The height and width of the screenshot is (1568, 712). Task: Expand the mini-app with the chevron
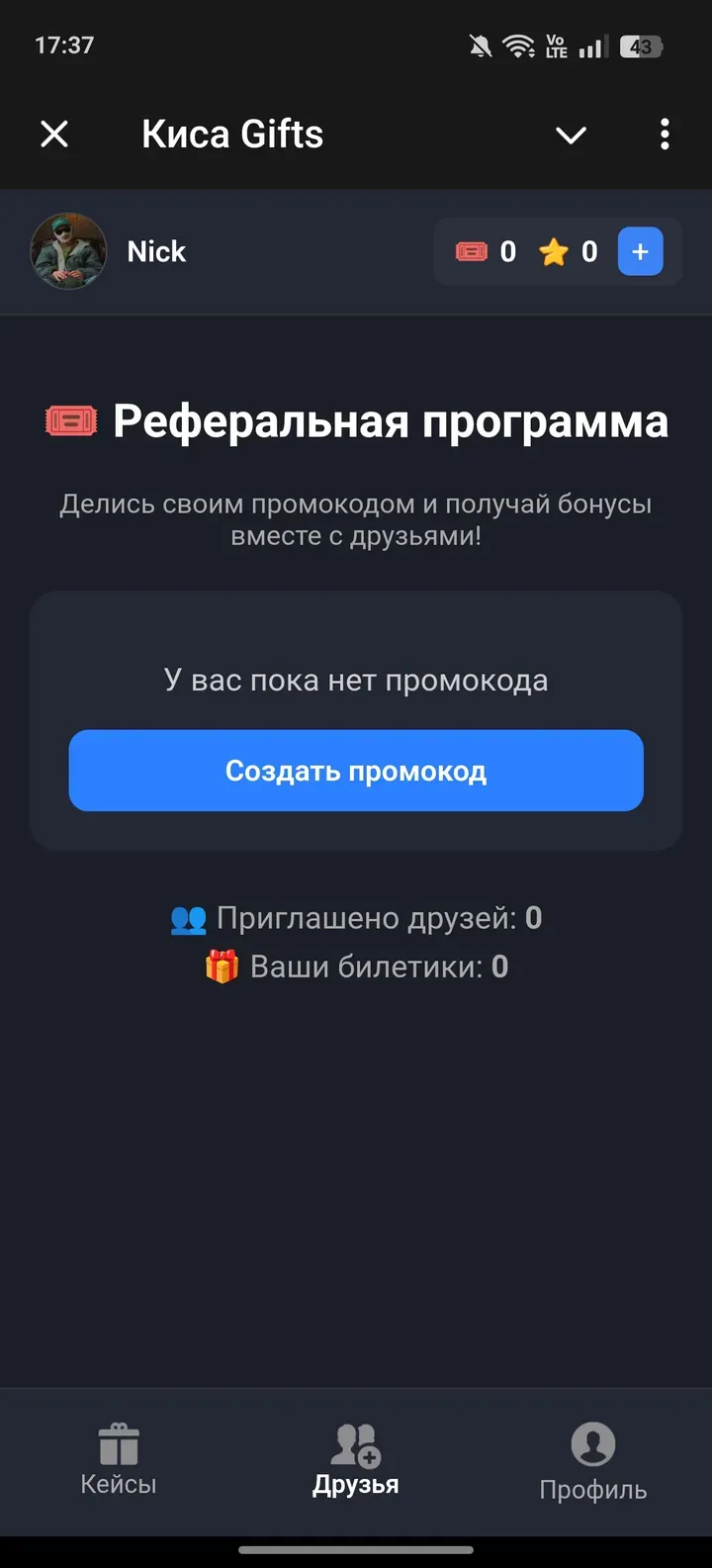[571, 134]
